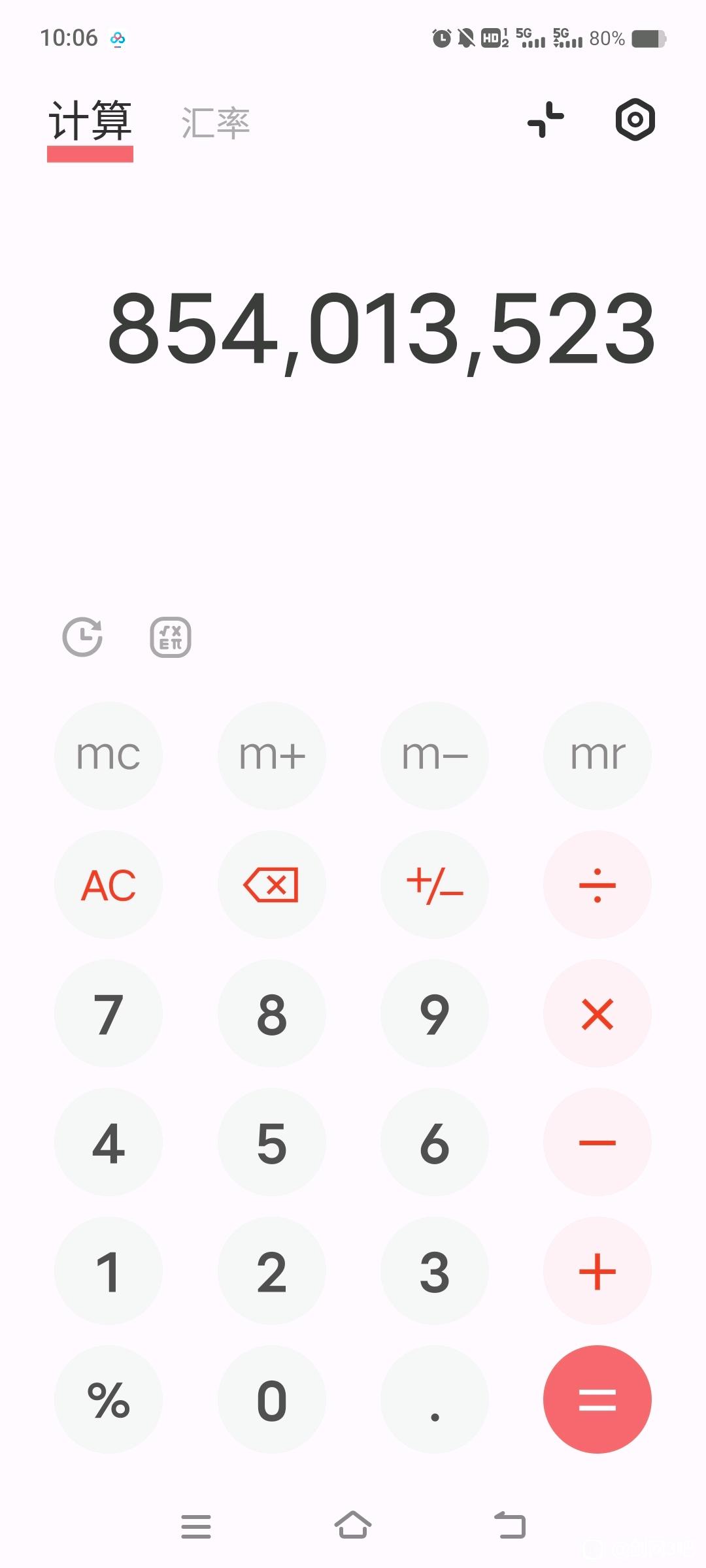Select the plus operator key
The width and height of the screenshot is (706, 1568).
(x=597, y=1271)
